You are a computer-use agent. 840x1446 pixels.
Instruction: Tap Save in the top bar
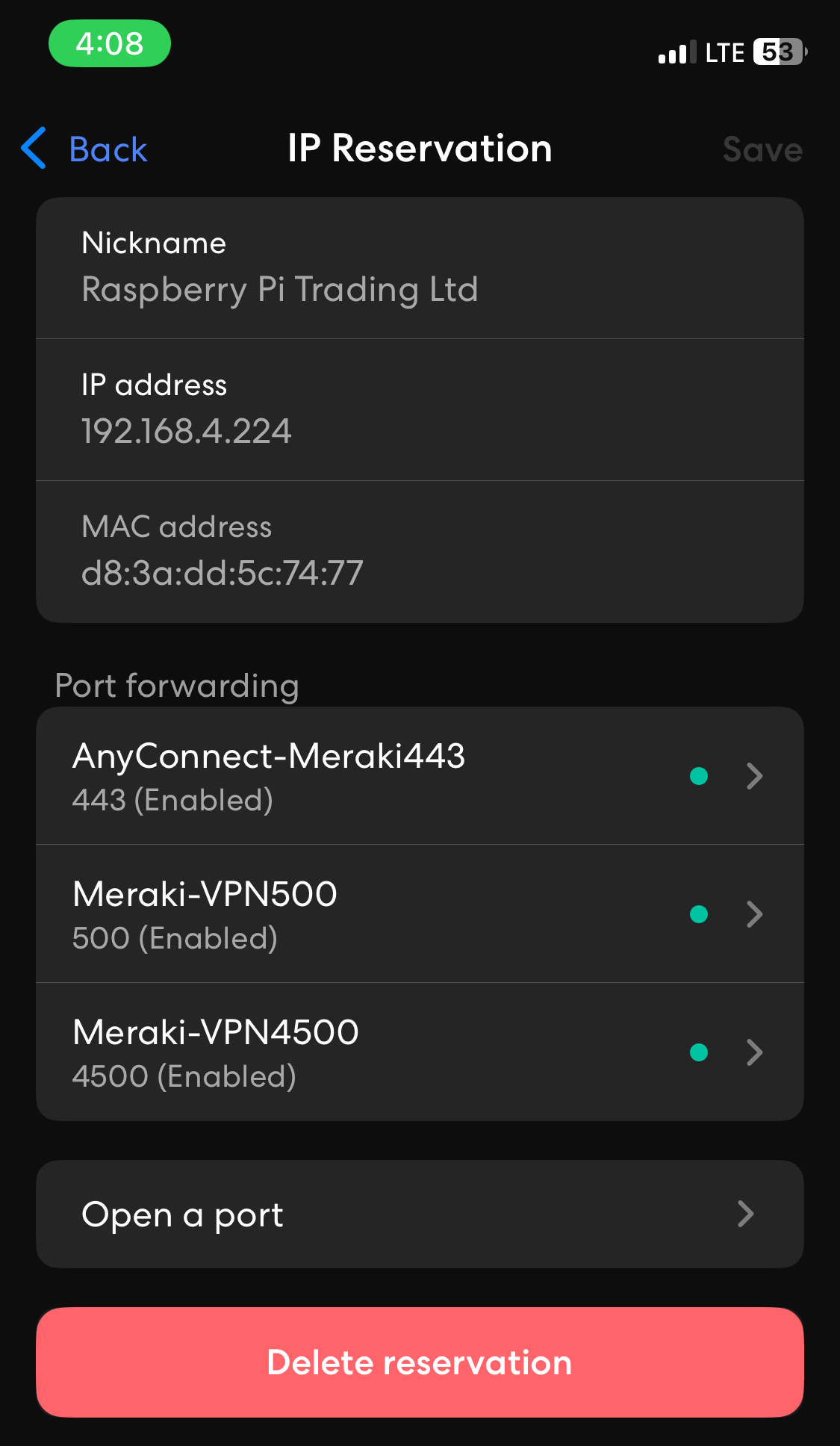[762, 149]
